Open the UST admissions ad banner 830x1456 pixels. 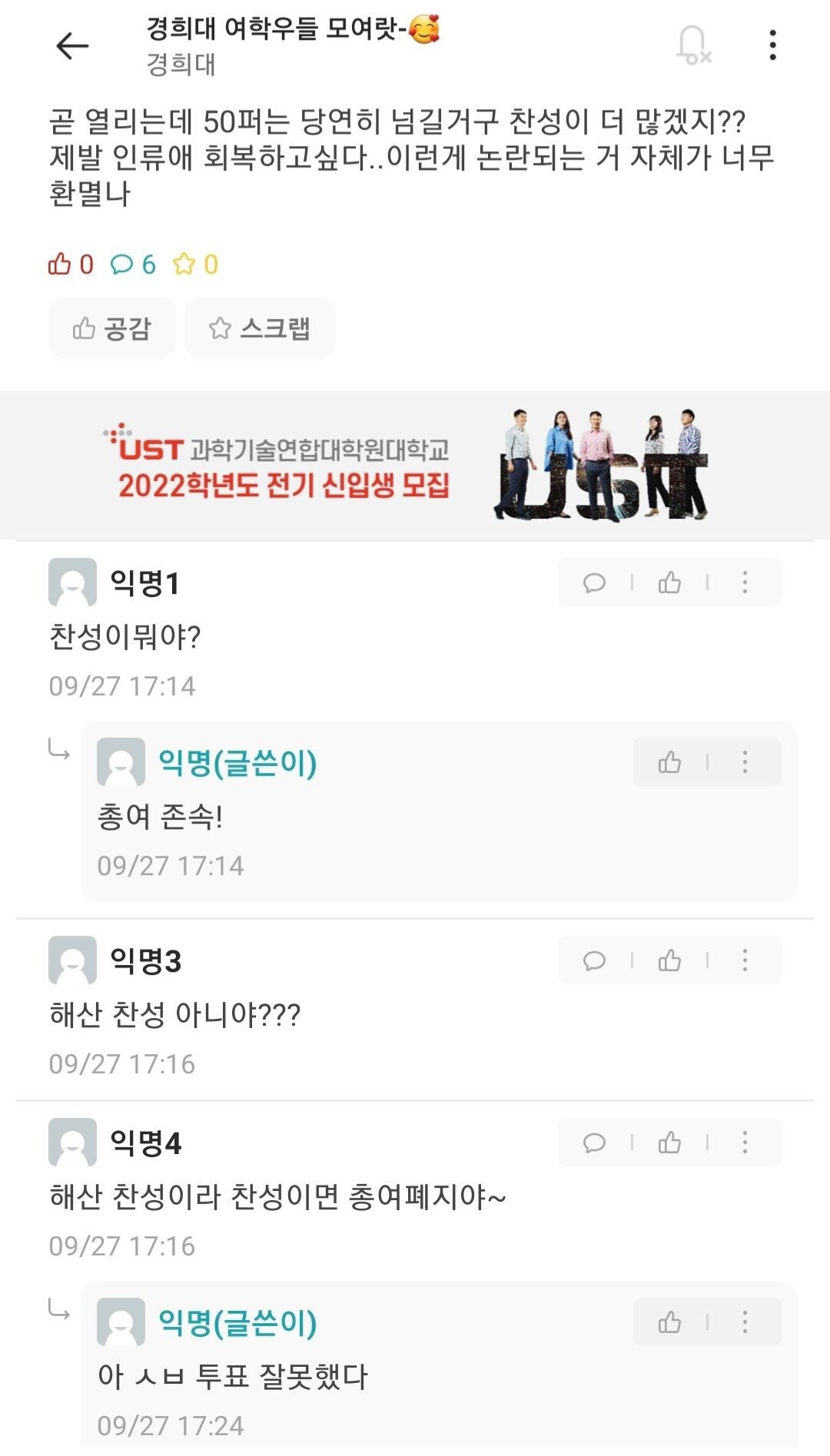pyautogui.click(x=415, y=466)
